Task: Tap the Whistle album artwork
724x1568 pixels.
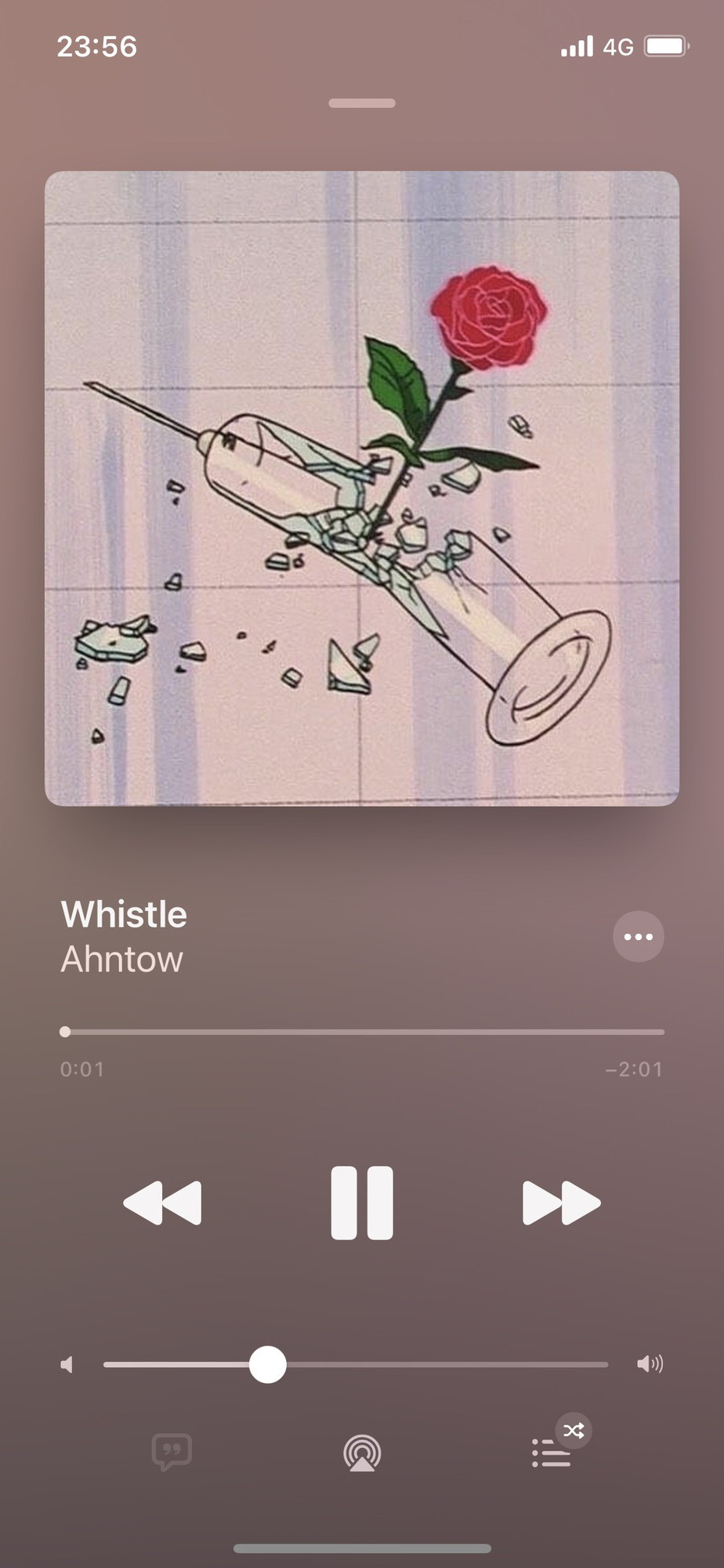Action: (x=362, y=488)
